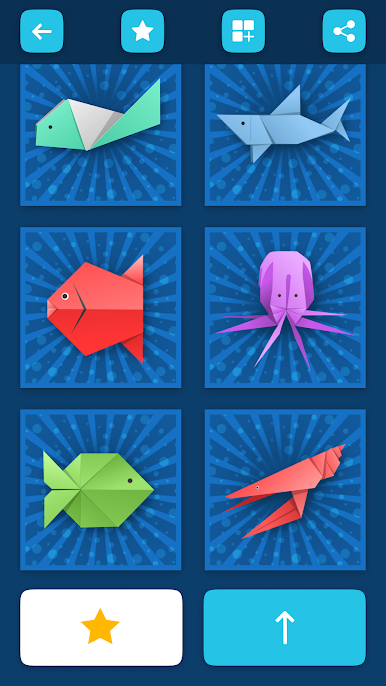Select the red sunfish origami tile

tap(101, 307)
